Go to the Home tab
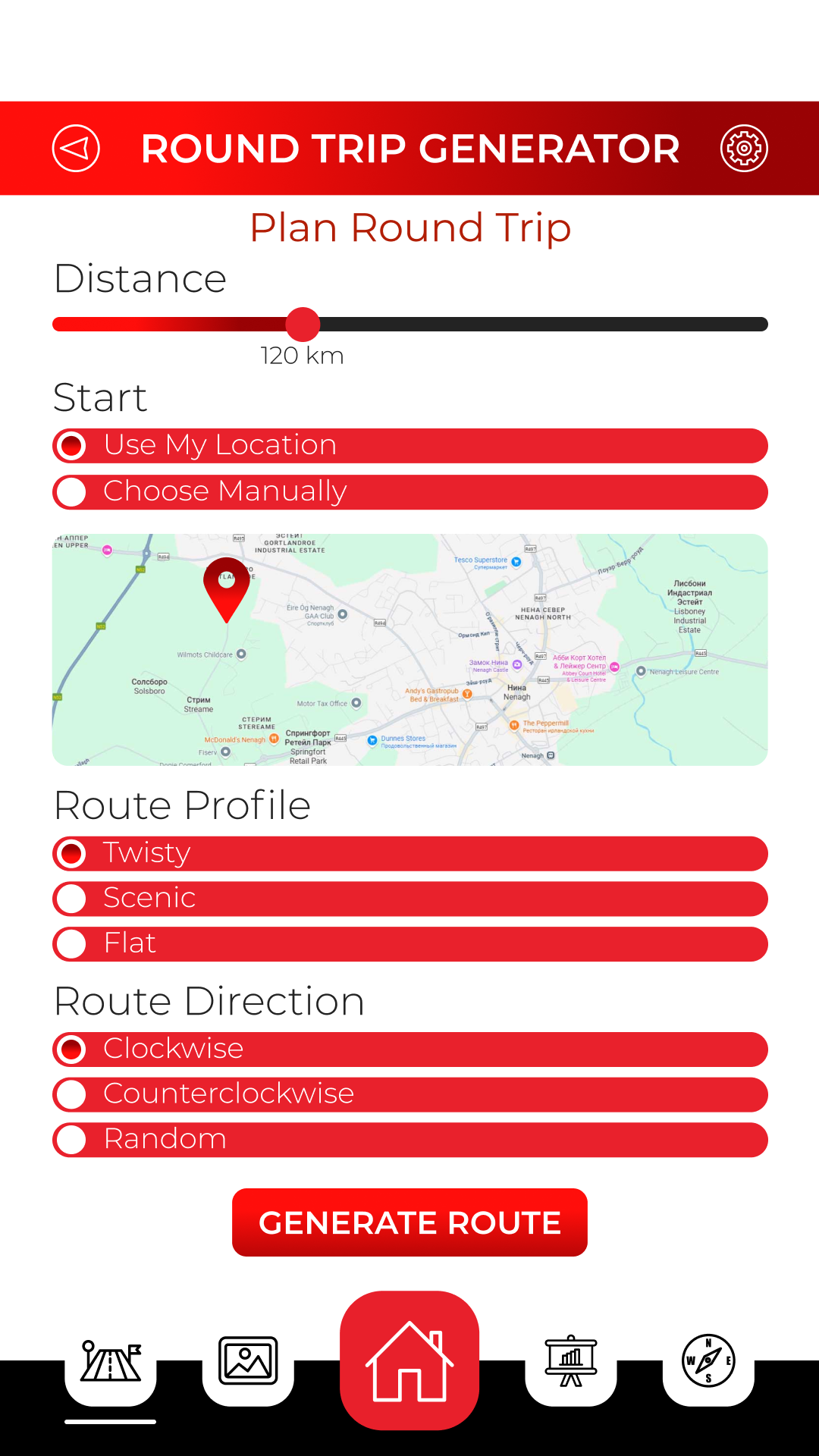 tap(409, 1360)
